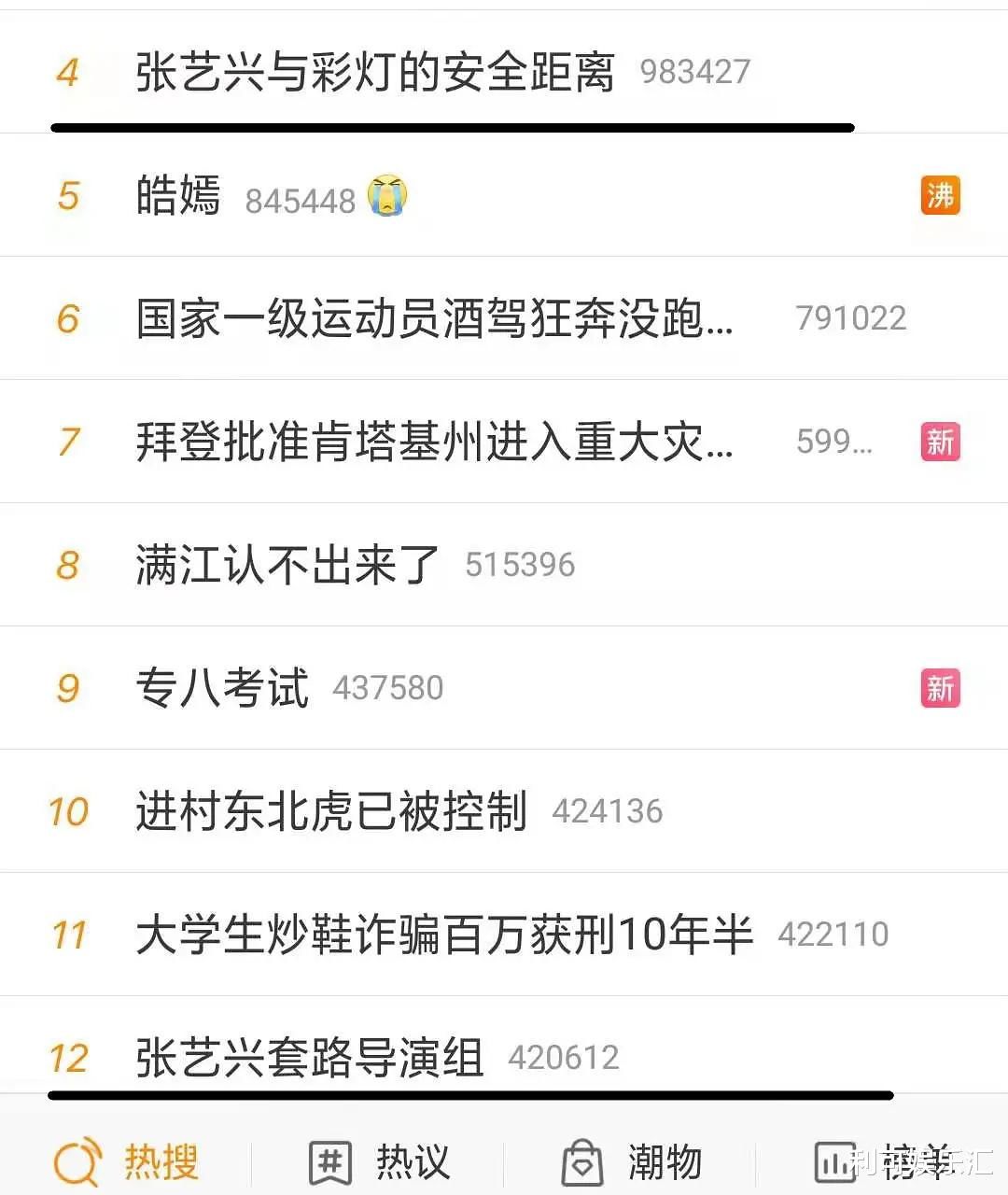Tap the 新 badge beside 专八考试
This screenshot has height=1195, width=1008.
pyautogui.click(x=941, y=689)
